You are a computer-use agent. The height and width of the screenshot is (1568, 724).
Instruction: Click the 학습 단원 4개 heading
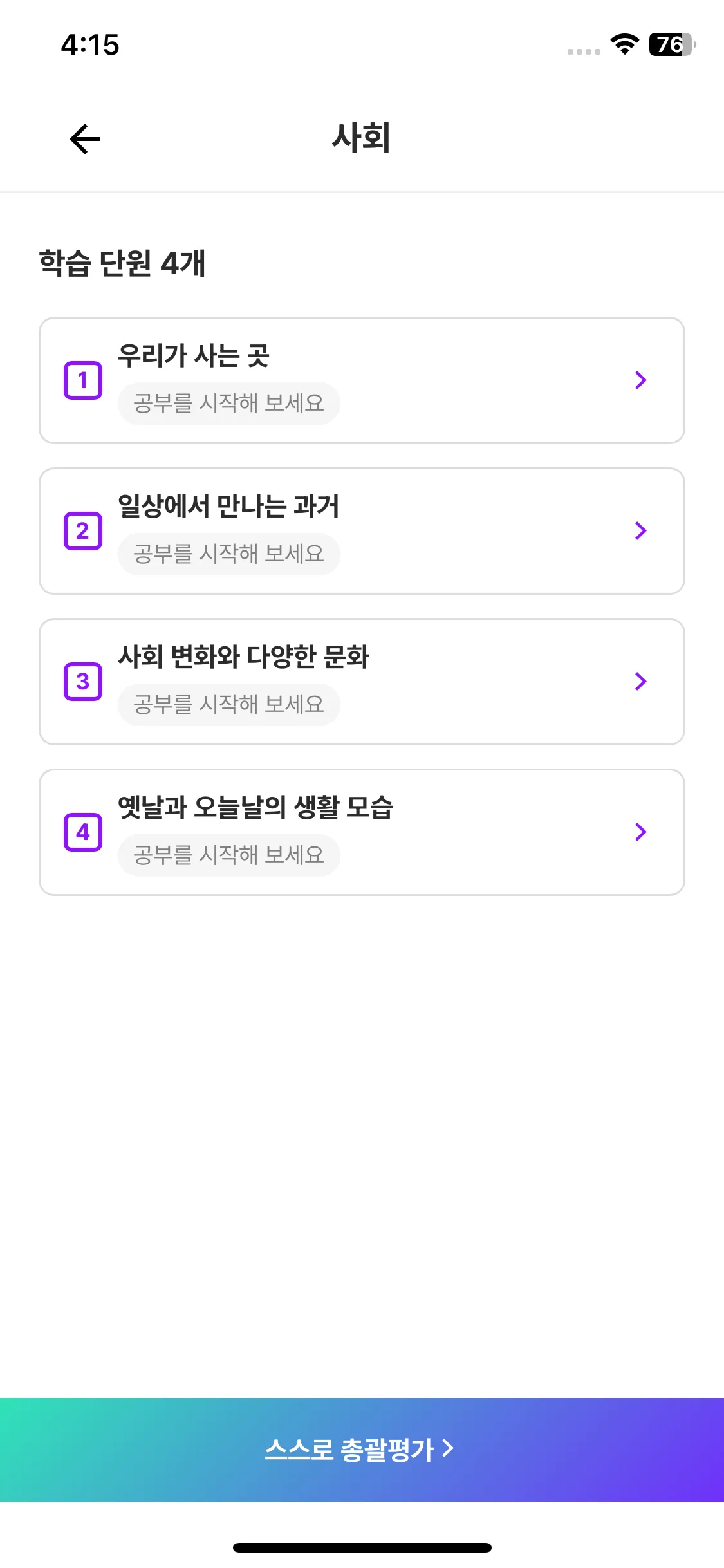[x=122, y=262]
